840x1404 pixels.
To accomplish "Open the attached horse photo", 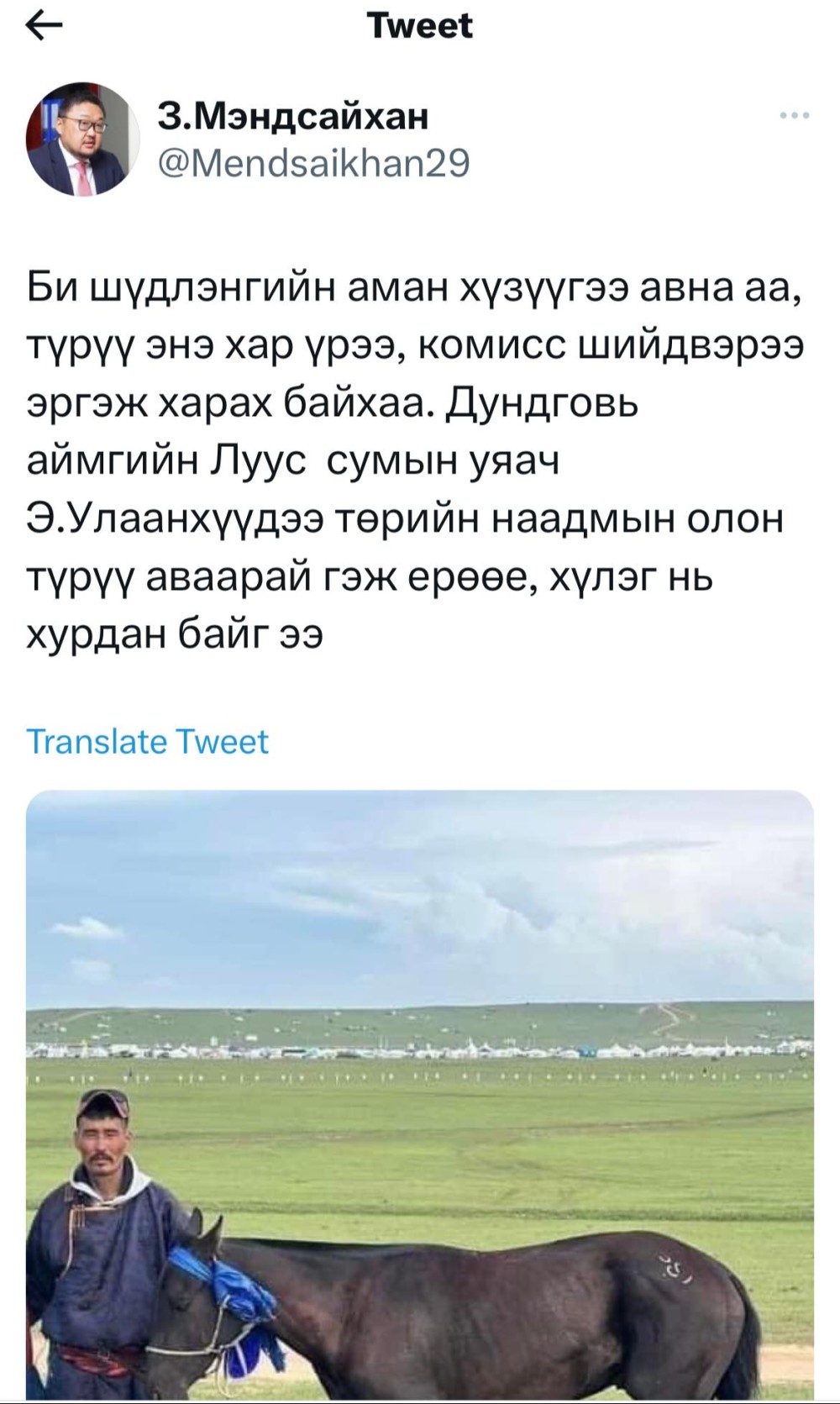I will 420,1095.
